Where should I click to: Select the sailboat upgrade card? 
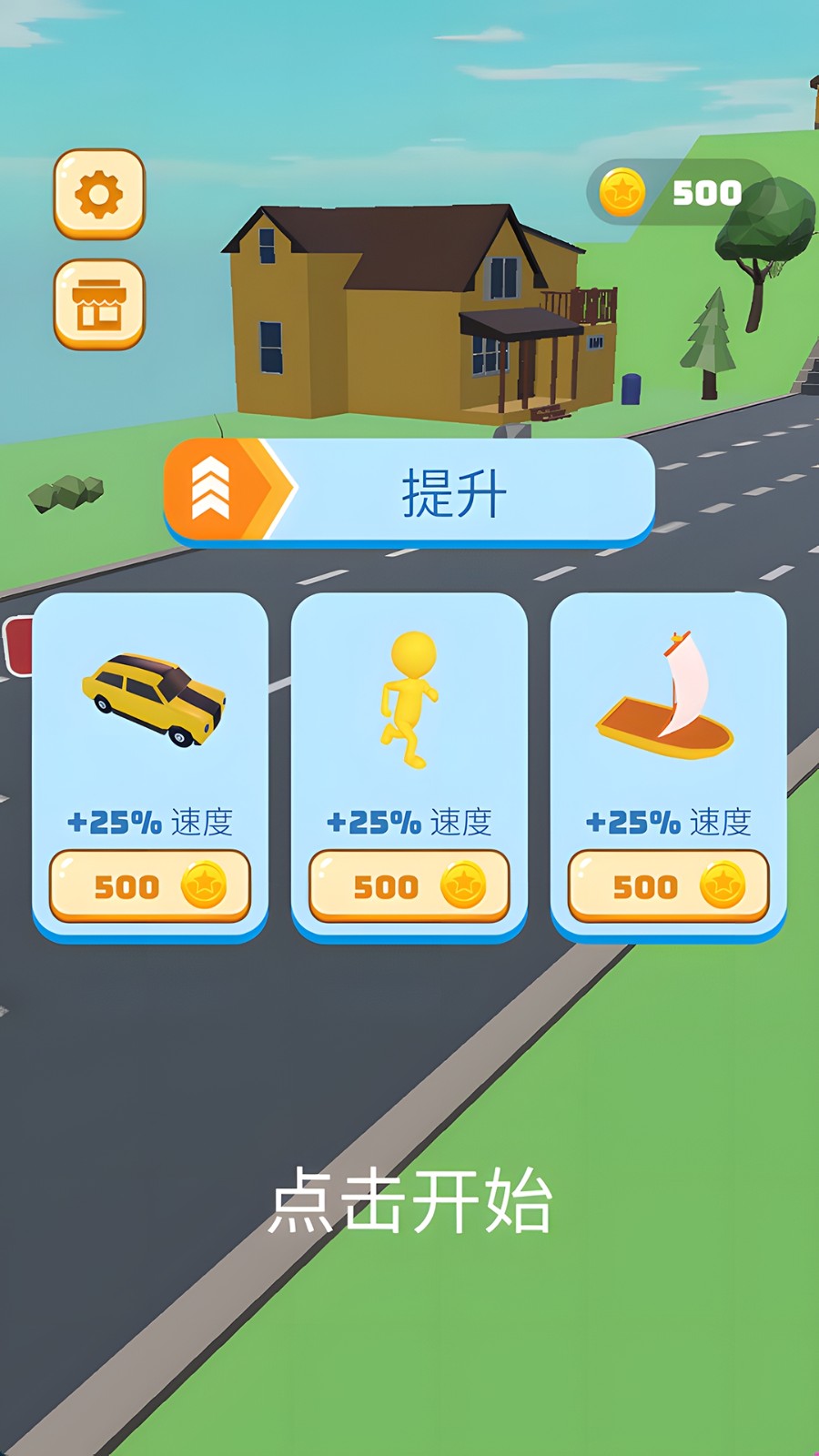coord(667,764)
